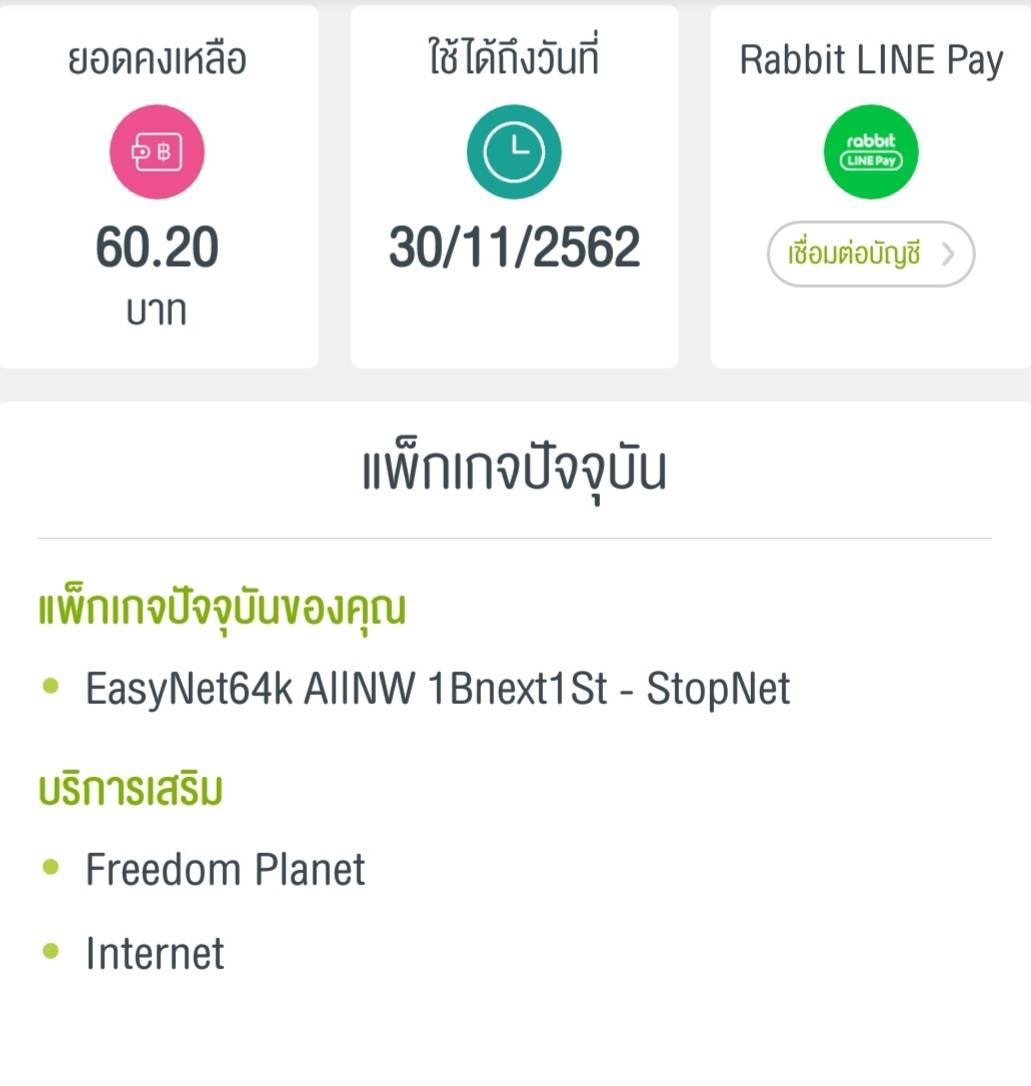Open the ยอดคงเหลือ balance card
The height and width of the screenshot is (1086, 1031).
coord(157,187)
